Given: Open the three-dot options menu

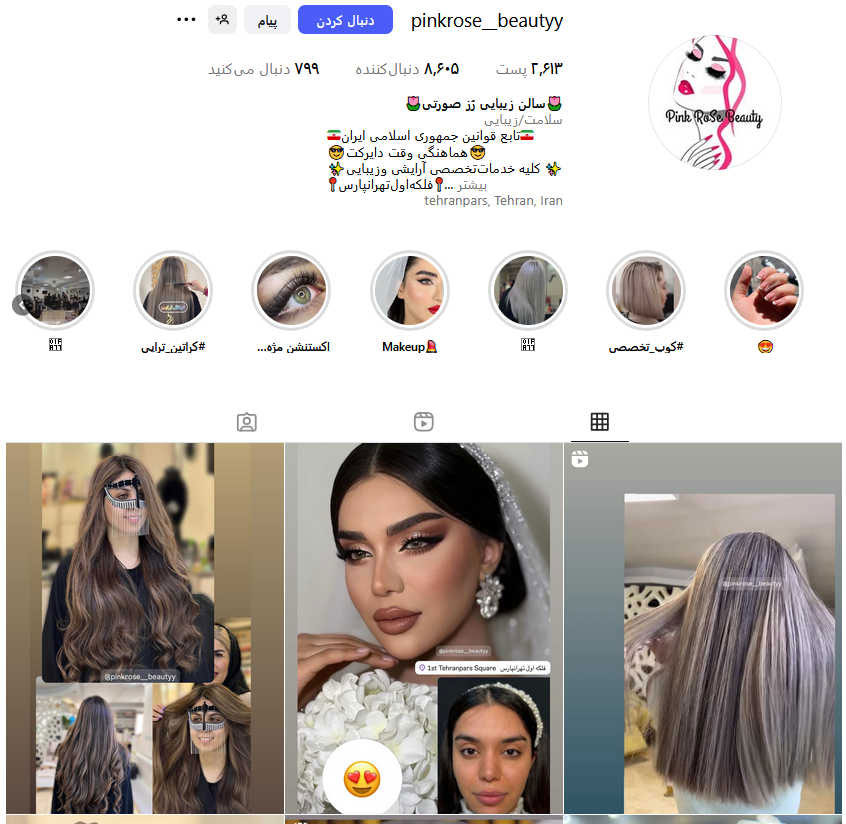Looking at the screenshot, I should pyautogui.click(x=186, y=19).
